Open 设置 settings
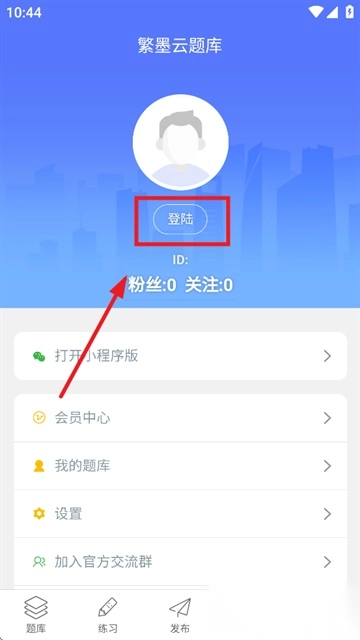Screen dimensions: 360x640 pos(180,513)
